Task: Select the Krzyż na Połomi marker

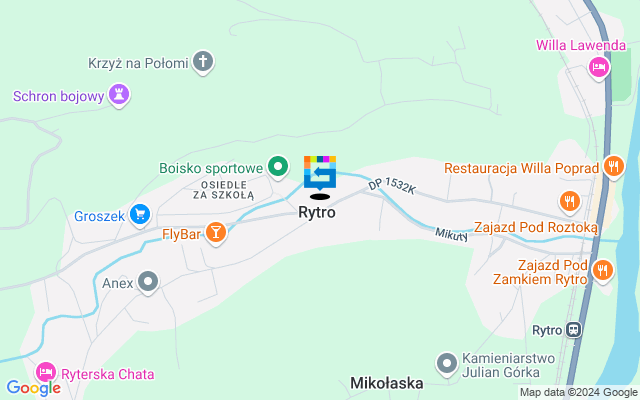Action: [x=203, y=62]
